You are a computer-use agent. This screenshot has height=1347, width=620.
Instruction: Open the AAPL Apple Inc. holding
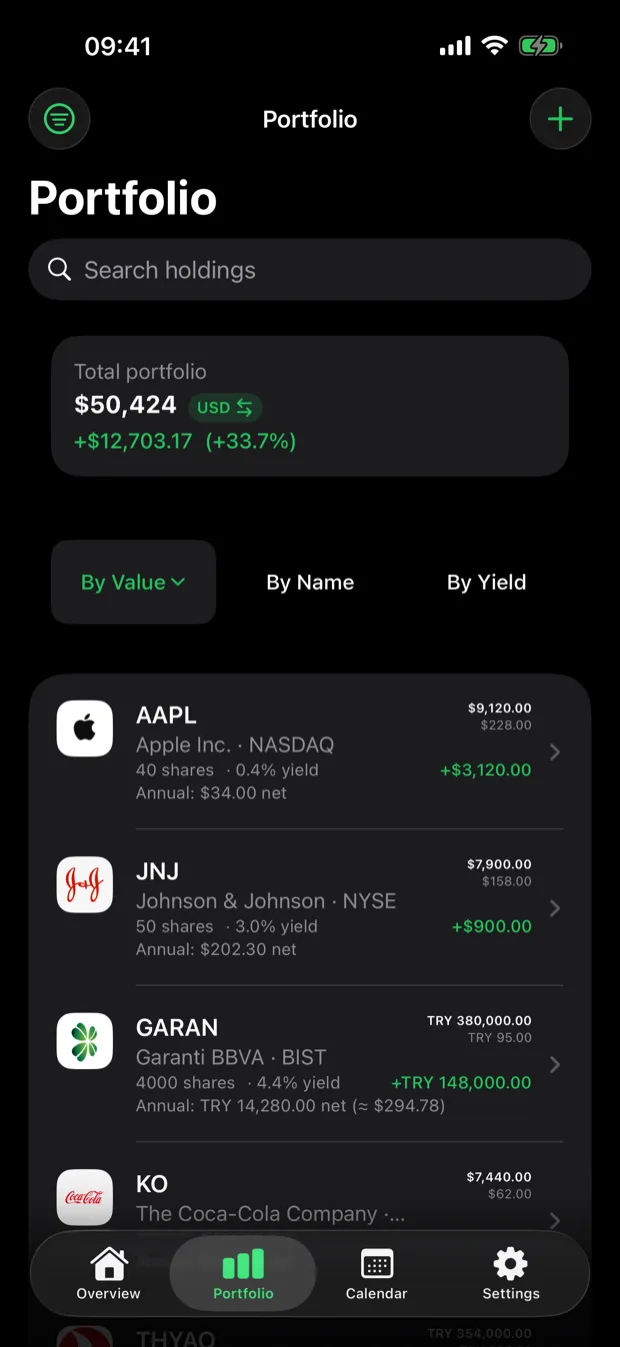[310, 752]
